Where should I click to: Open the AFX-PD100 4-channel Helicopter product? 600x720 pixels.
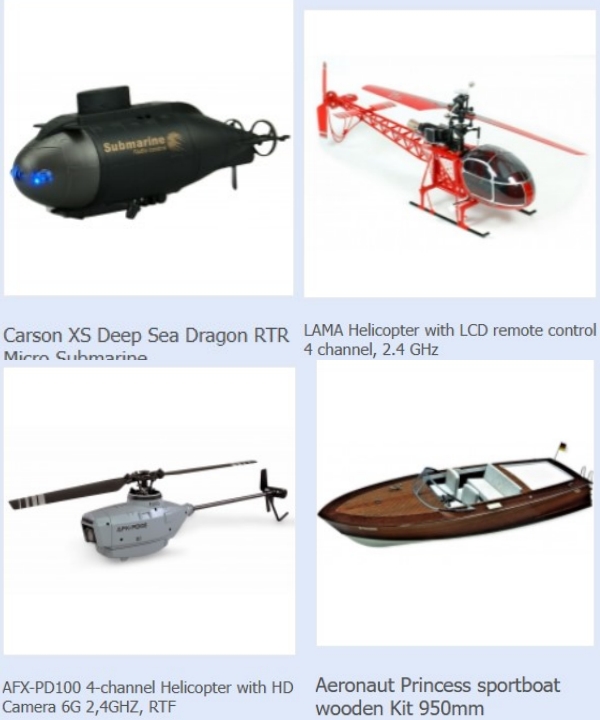click(x=148, y=510)
